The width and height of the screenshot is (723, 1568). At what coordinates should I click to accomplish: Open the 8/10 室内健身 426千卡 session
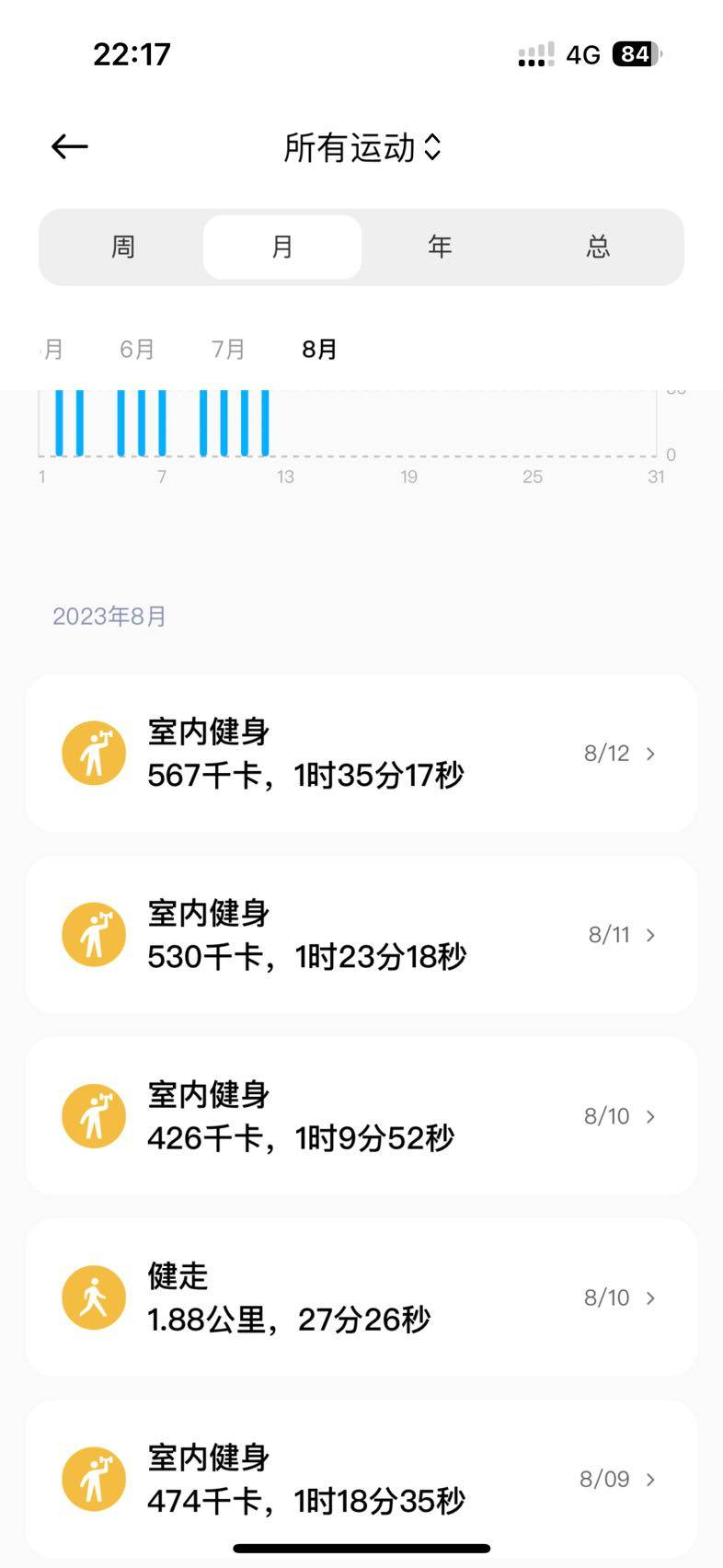361,1116
